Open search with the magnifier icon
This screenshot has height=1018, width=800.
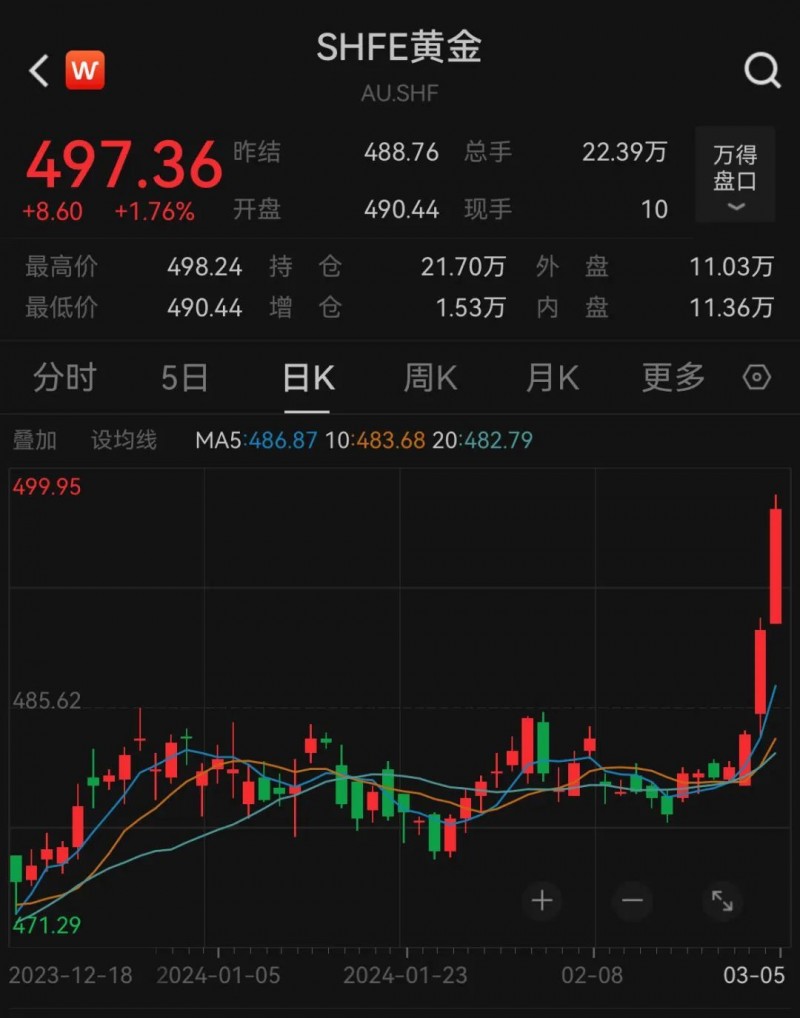coord(762,70)
